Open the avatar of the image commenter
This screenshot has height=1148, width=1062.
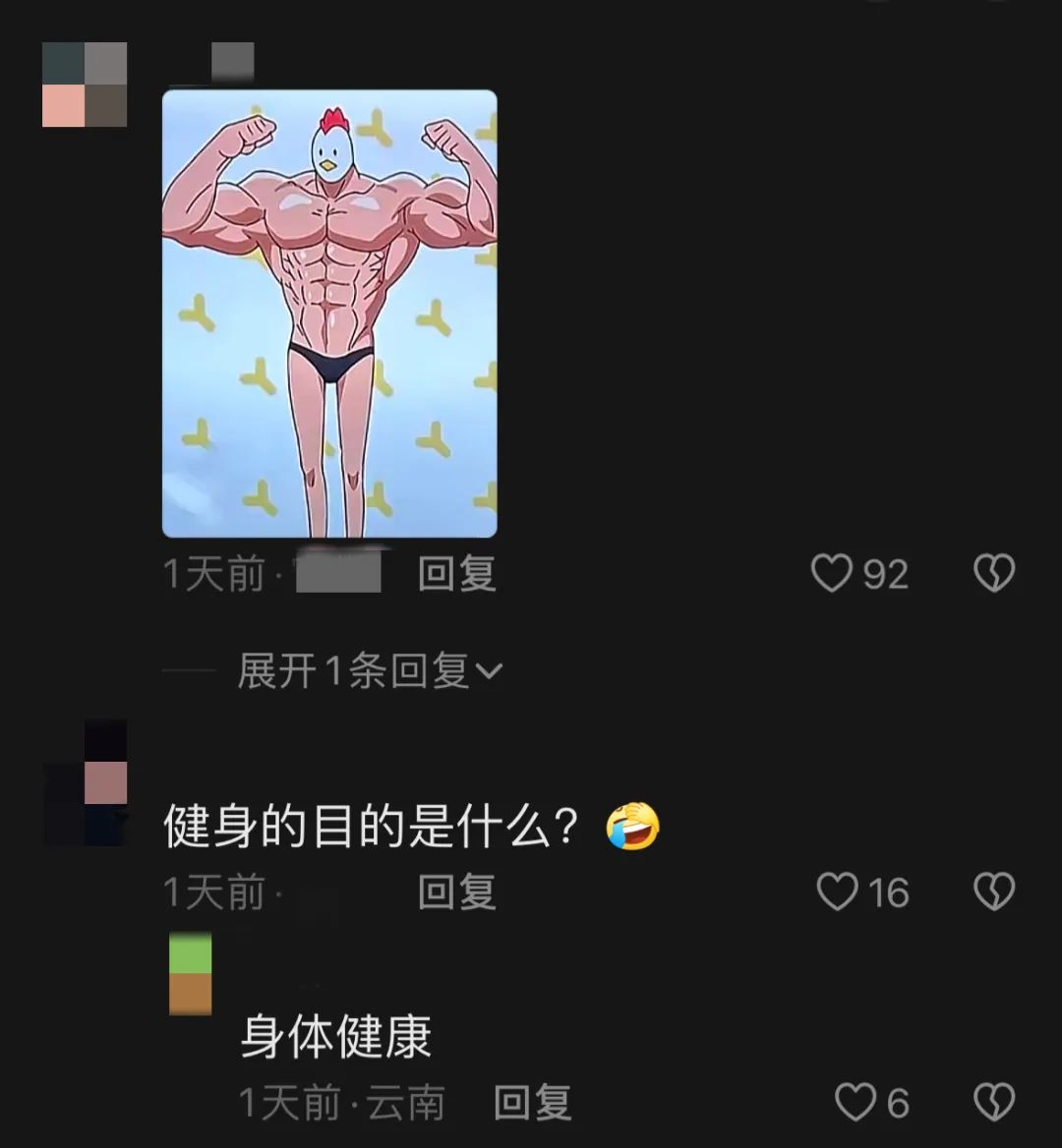coord(85,85)
